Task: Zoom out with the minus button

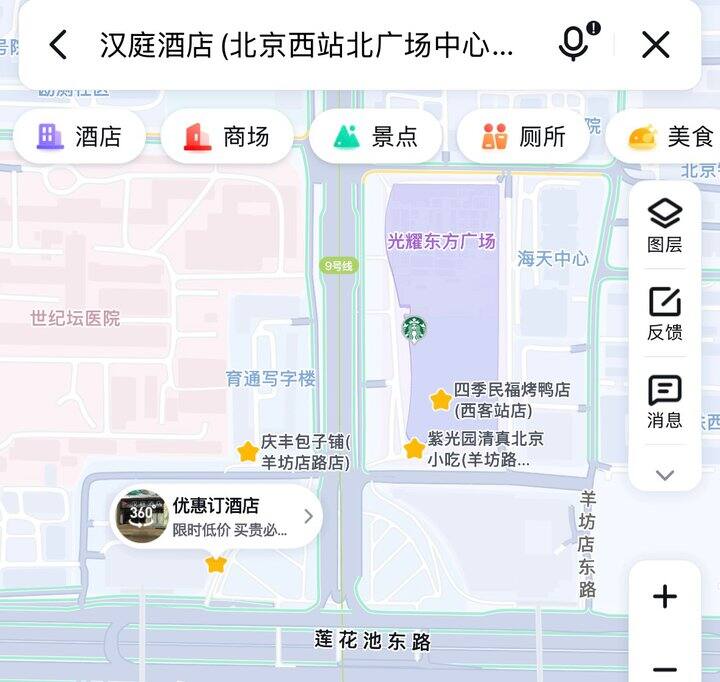Action: pyautogui.click(x=664, y=668)
